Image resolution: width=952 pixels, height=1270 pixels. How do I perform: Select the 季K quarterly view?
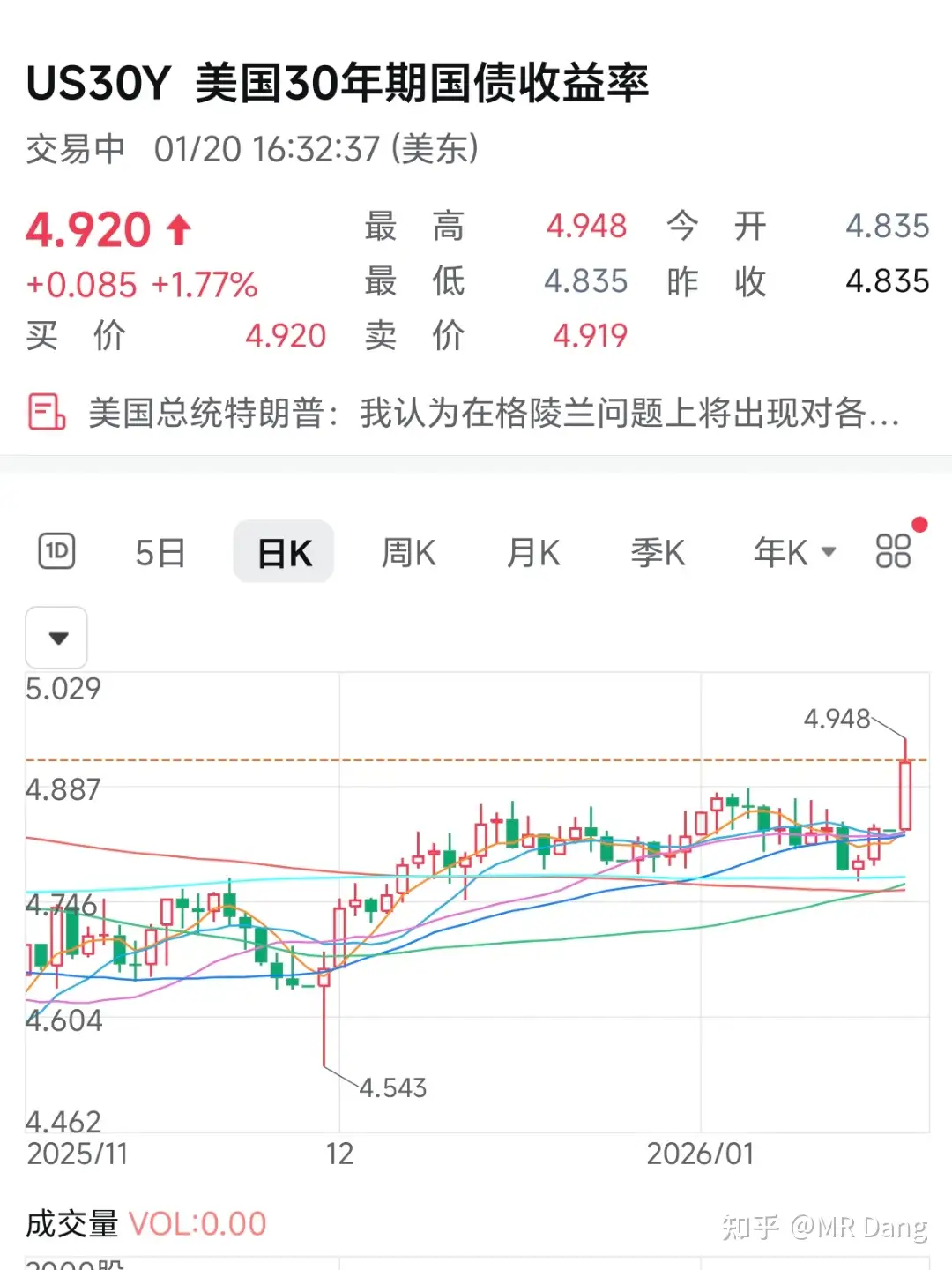pos(657,552)
